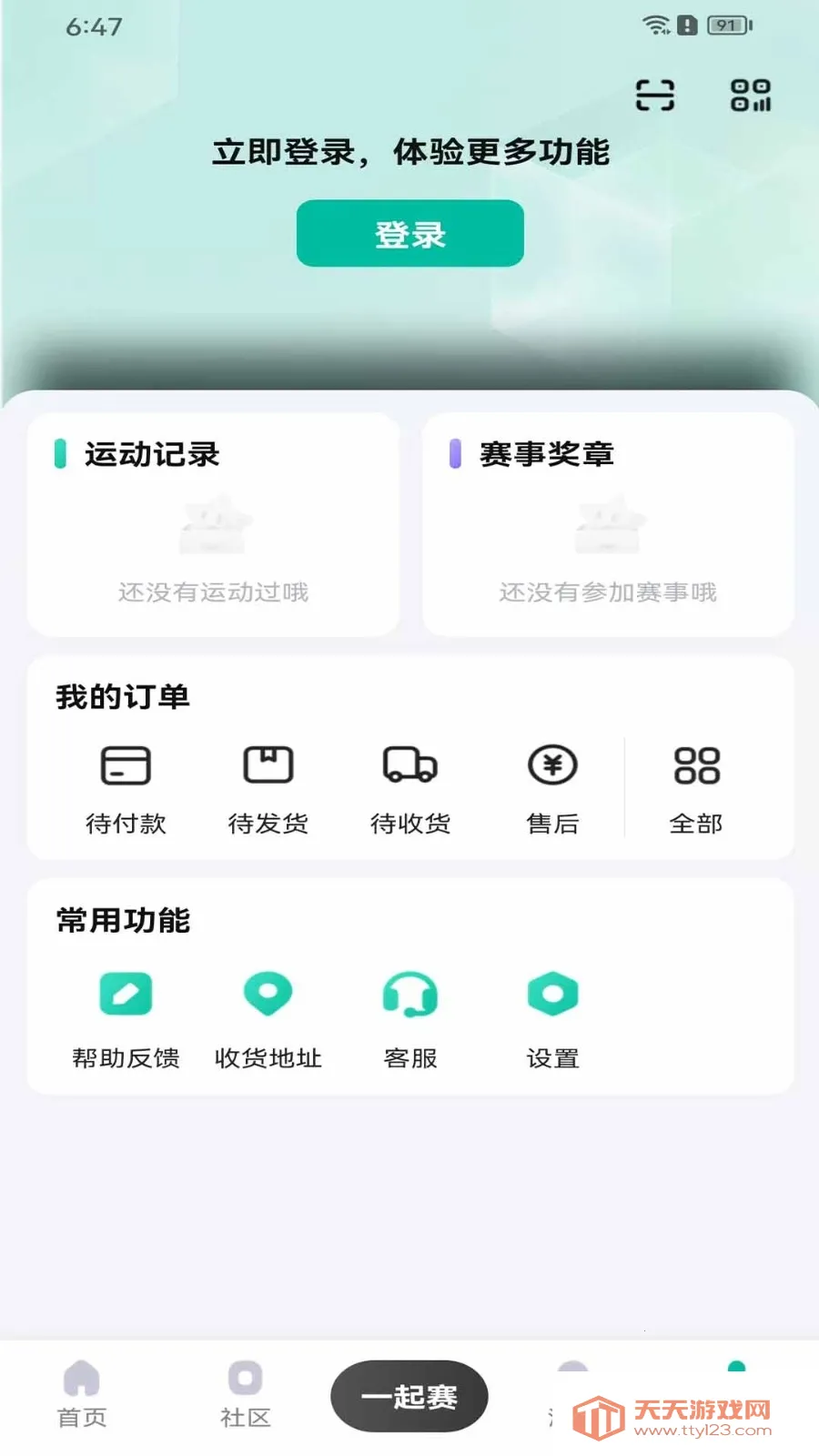Select the 一起赛 tab at bottom center

409,1395
